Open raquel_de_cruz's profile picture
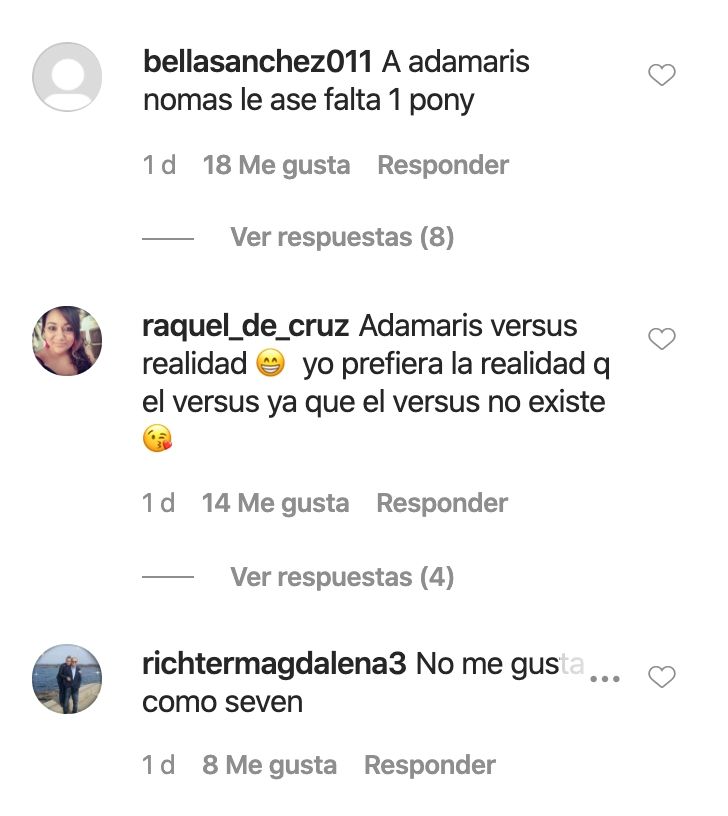Viewport: 728px width, 816px height. [x=67, y=341]
